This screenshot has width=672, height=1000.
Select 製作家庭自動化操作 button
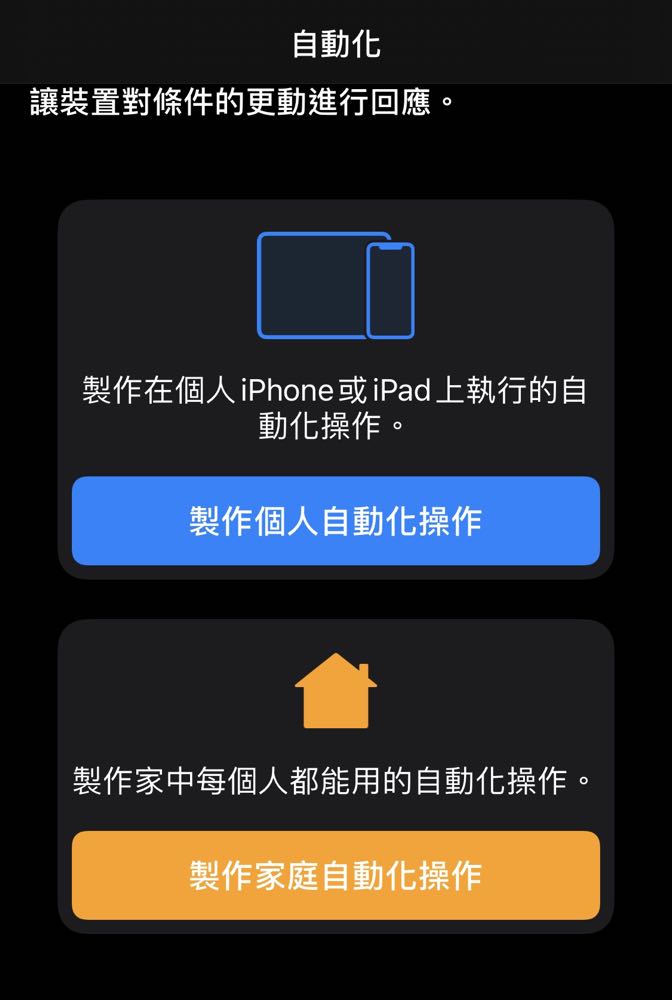tap(336, 875)
